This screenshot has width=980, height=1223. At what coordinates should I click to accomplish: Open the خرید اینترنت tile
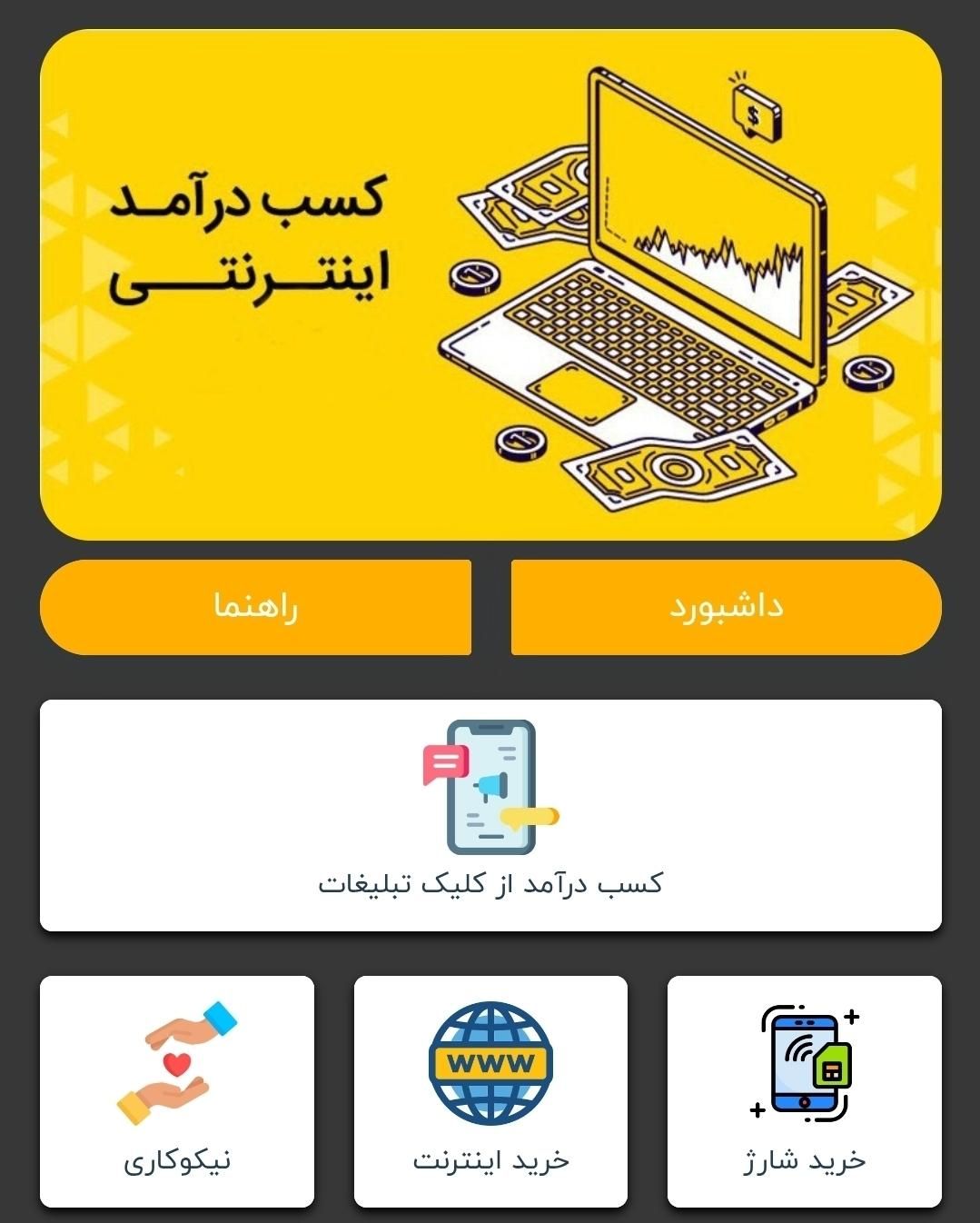click(490, 1090)
